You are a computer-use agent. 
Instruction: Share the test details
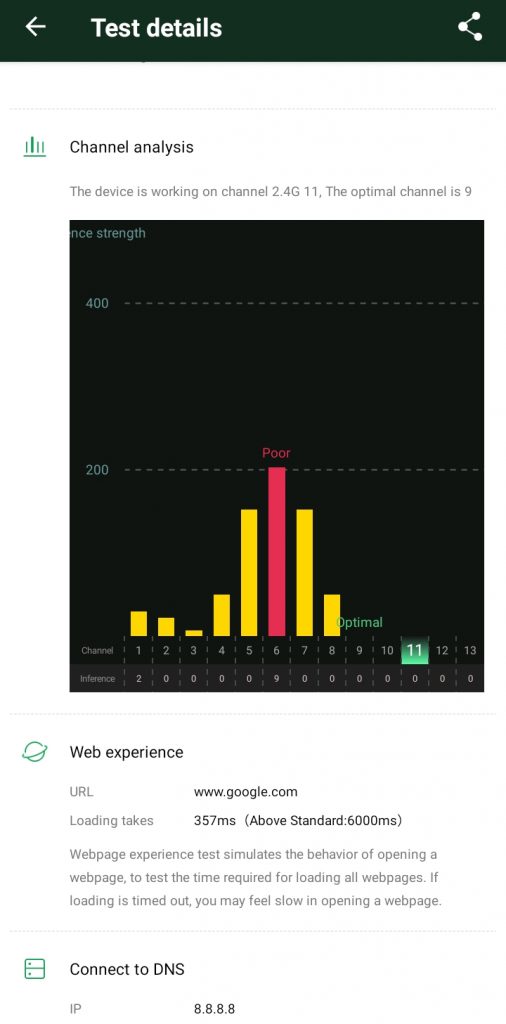coord(470,27)
